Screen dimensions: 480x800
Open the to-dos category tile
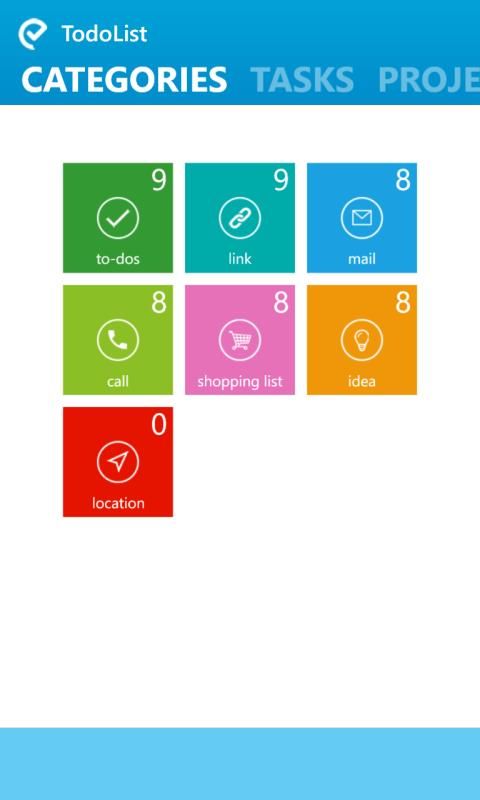coord(118,218)
